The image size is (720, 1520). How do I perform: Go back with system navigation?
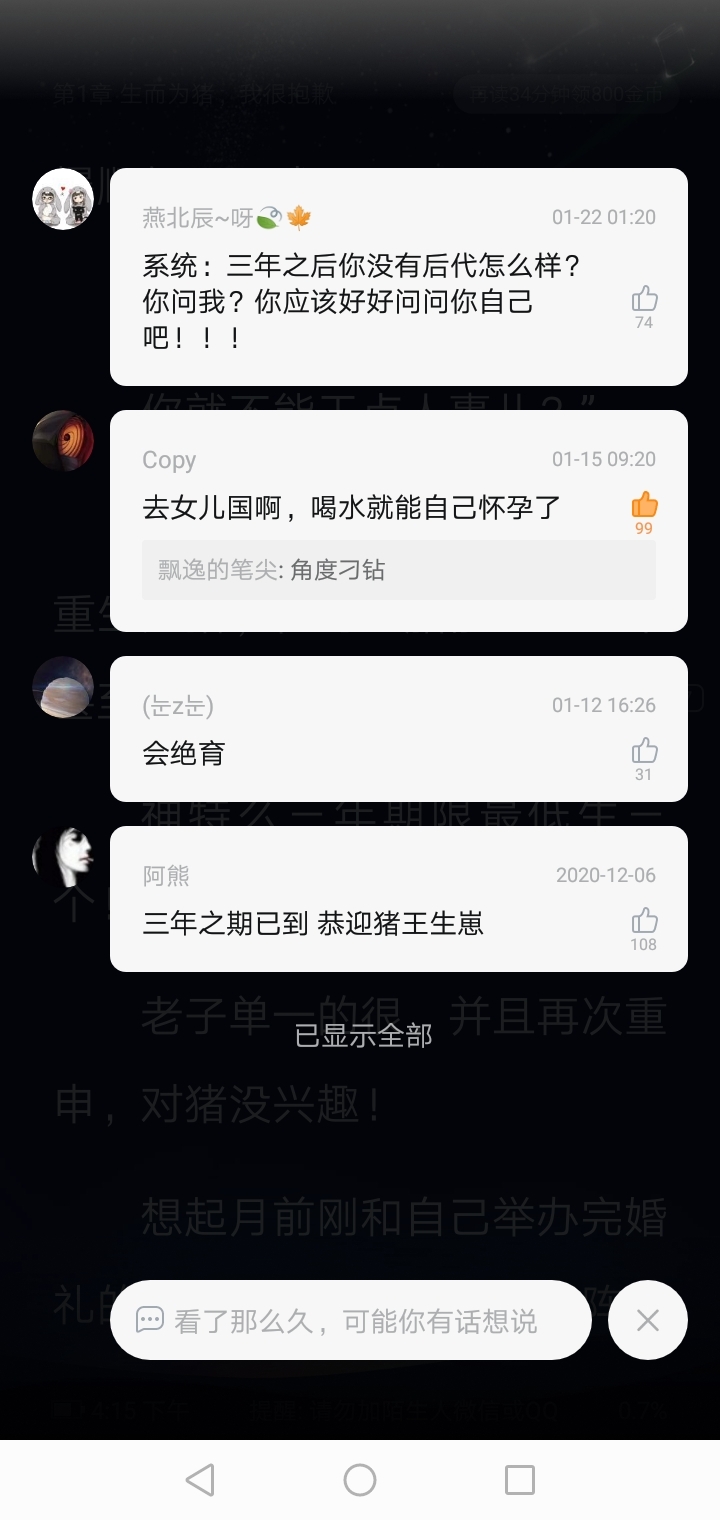tap(200, 1479)
